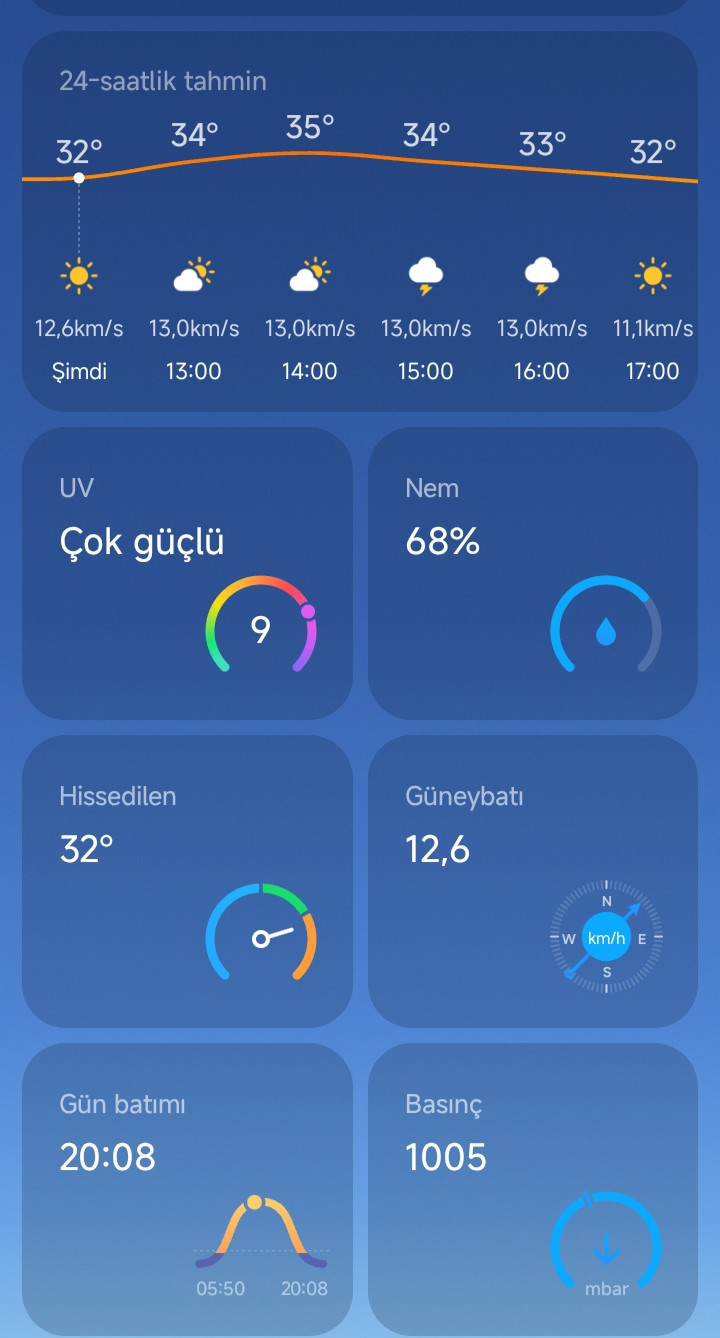Open the Basınç pressure card
Viewport: 720px width, 1338px height.
click(x=532, y=1188)
